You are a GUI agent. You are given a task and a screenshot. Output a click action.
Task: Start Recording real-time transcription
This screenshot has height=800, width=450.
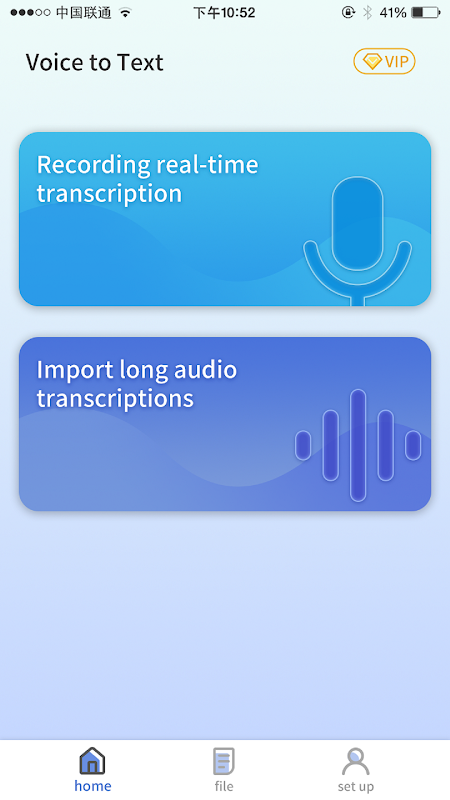(x=225, y=219)
